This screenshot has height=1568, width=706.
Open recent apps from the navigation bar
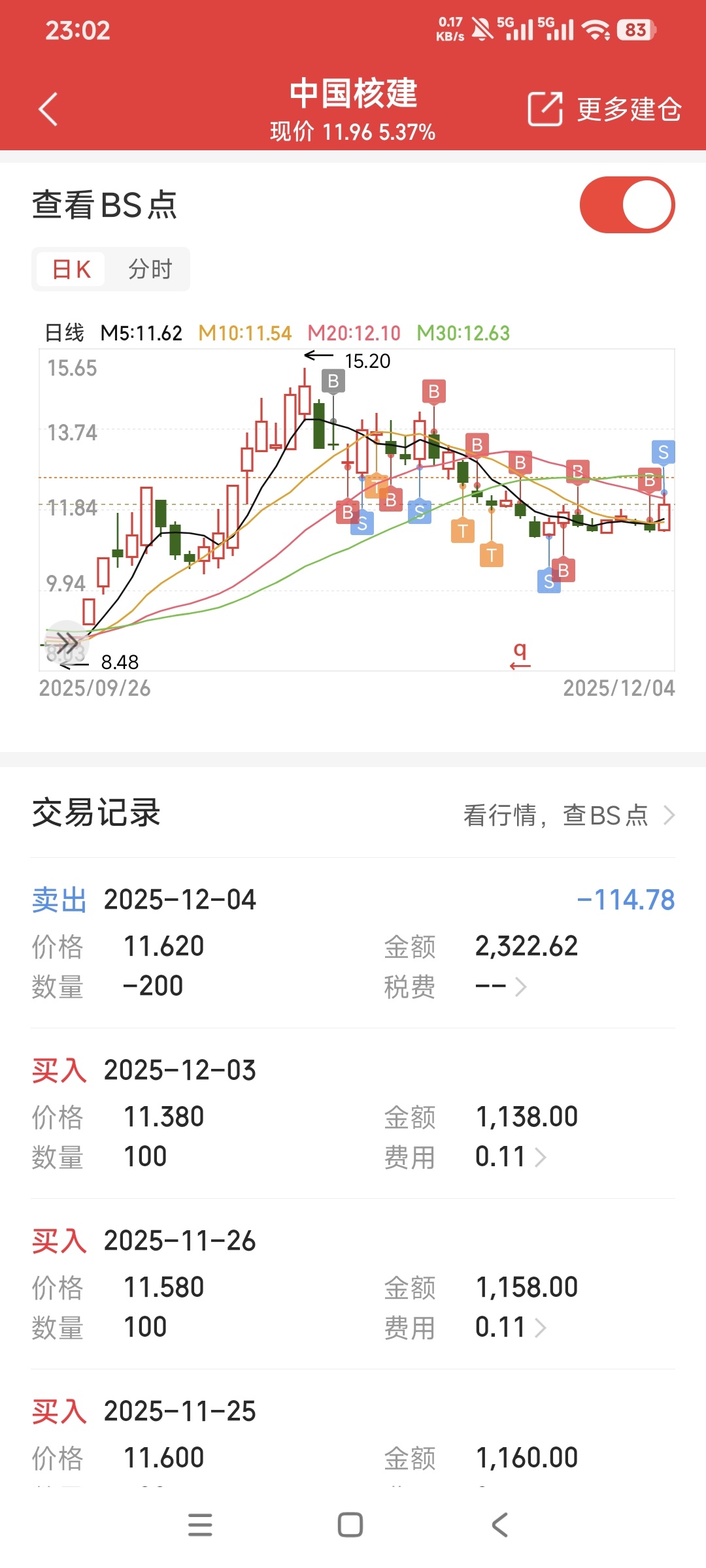[x=200, y=1525]
